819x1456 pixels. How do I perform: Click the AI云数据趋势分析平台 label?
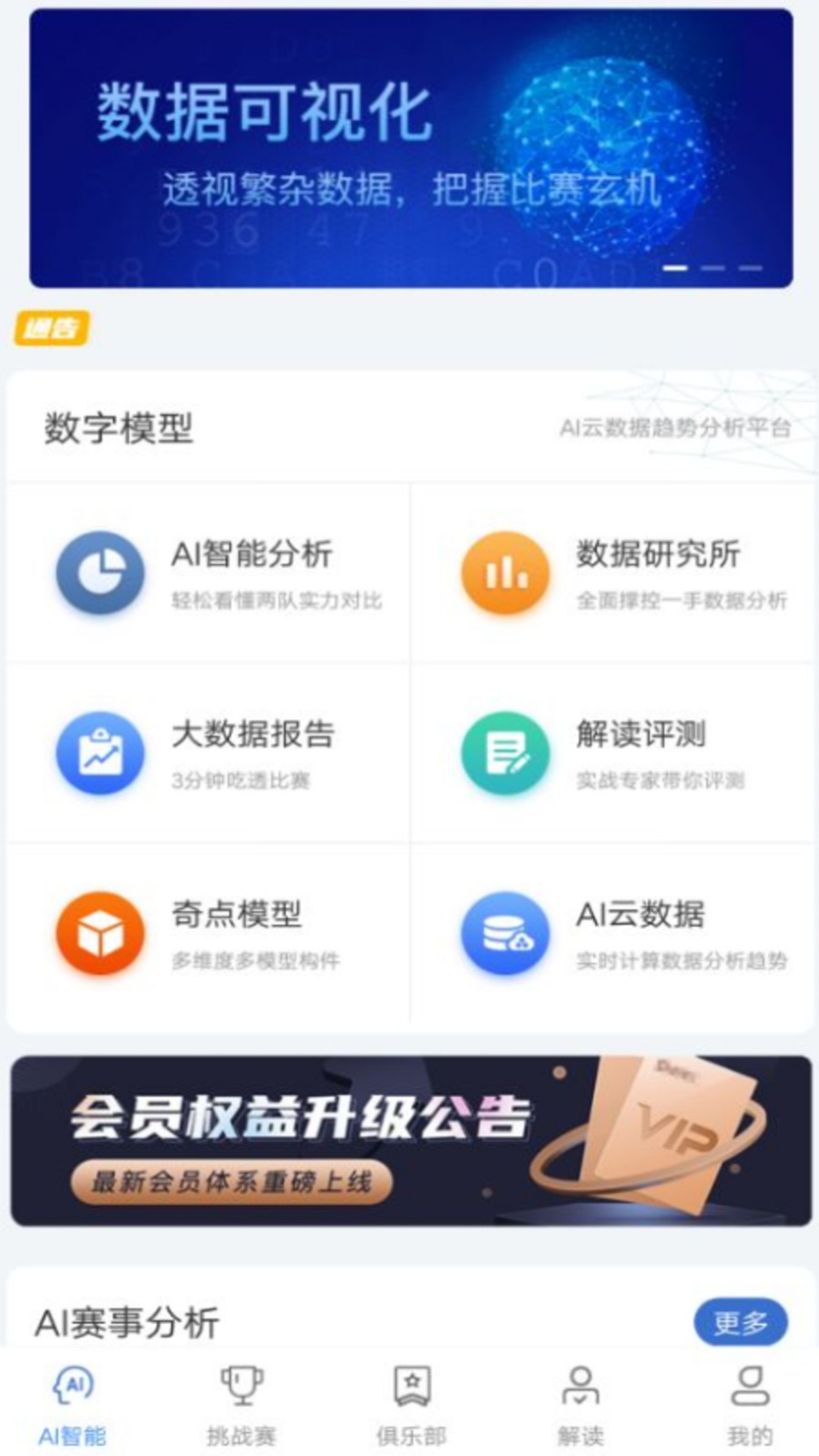[x=677, y=424]
